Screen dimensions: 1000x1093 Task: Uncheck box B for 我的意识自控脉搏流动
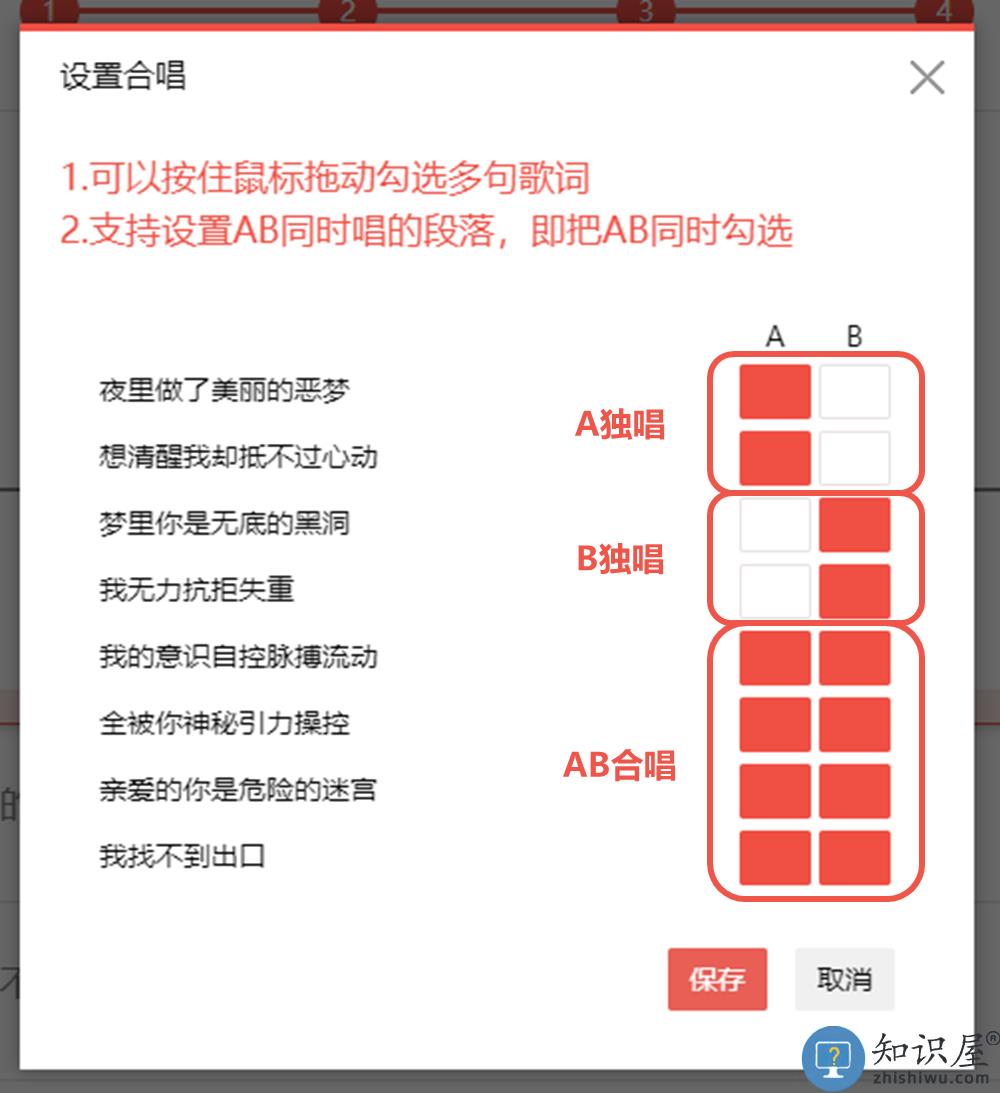(854, 658)
